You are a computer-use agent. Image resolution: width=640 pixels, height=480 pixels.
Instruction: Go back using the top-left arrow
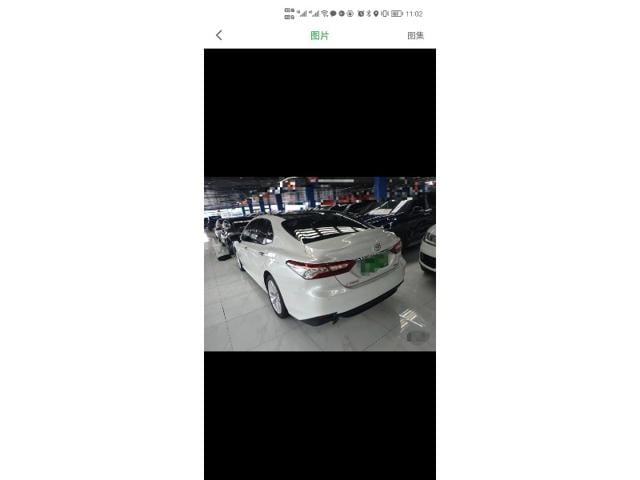pos(219,35)
